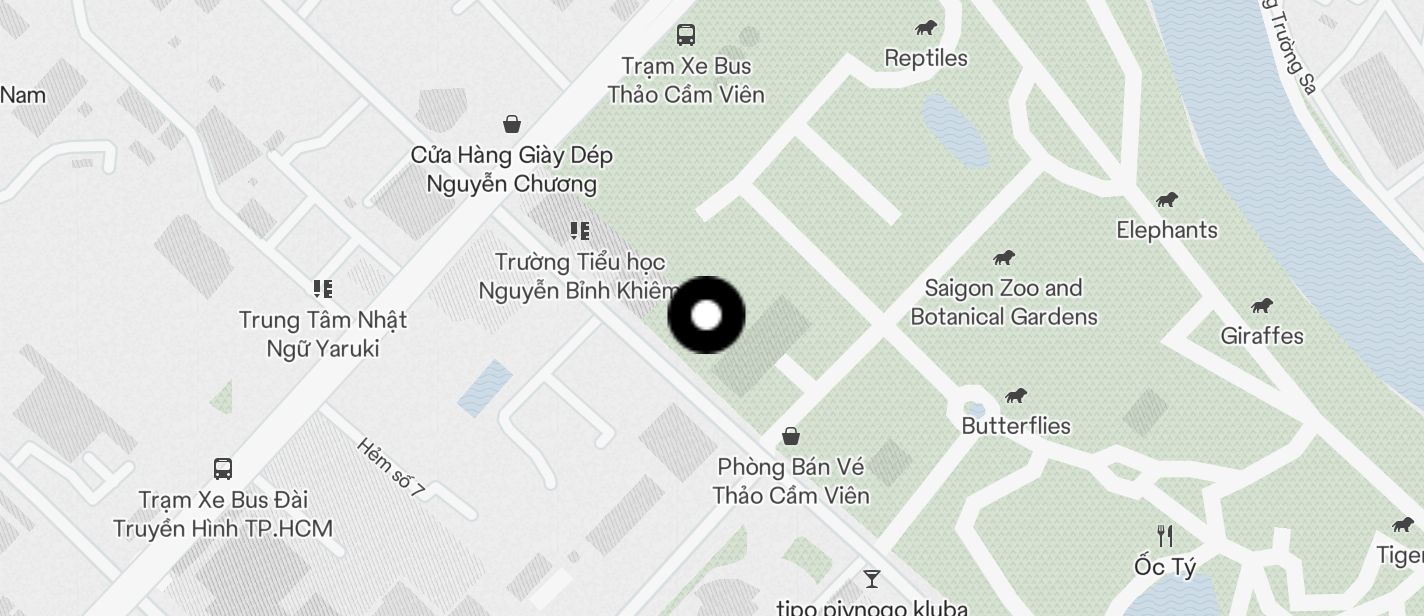Choose the Giraffes map marker

[1262, 306]
